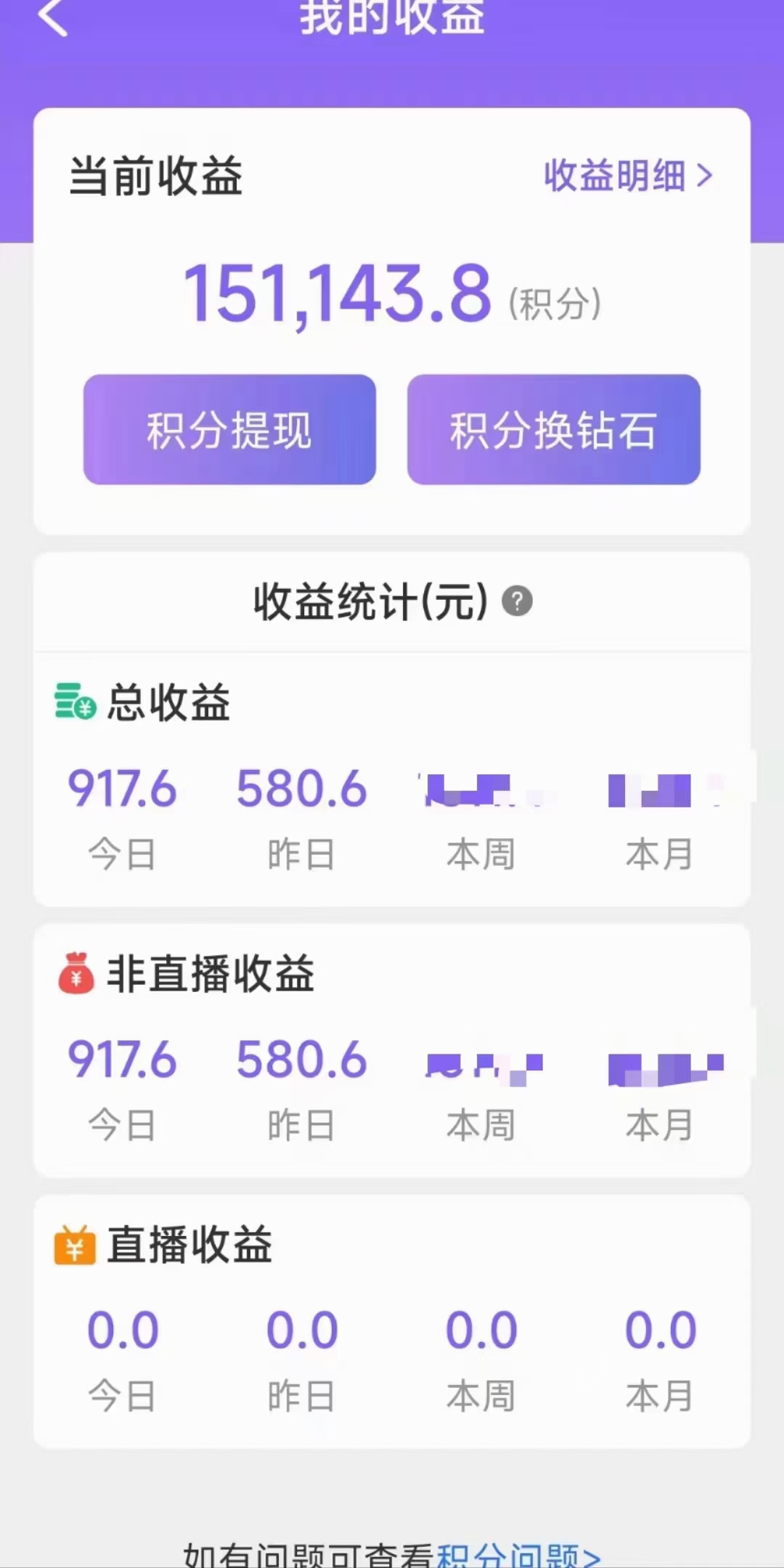Select 积分换钻石 to exchange points for diamonds

(x=553, y=429)
